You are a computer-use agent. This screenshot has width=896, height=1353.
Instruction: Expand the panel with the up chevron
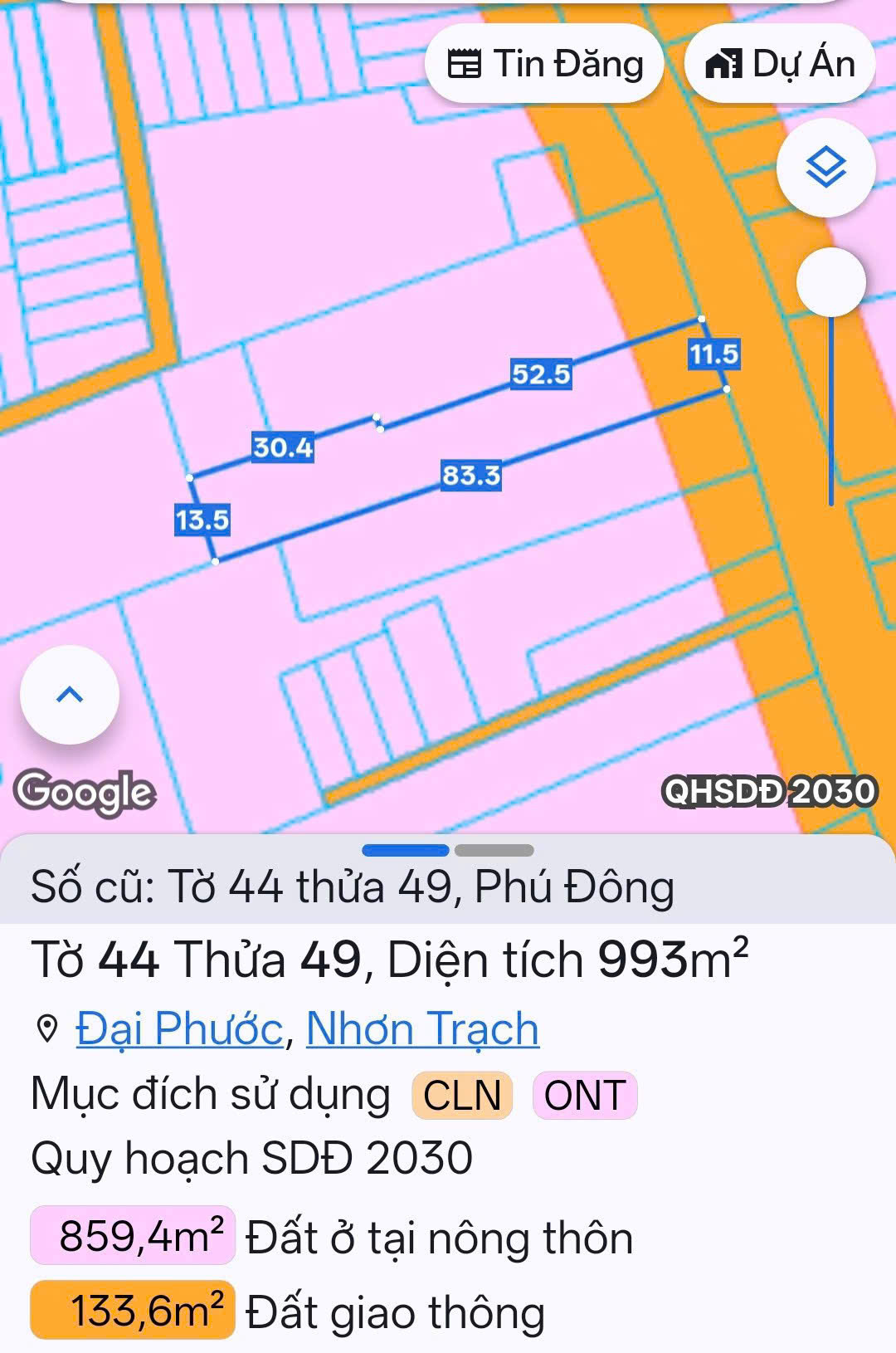pyautogui.click(x=70, y=695)
